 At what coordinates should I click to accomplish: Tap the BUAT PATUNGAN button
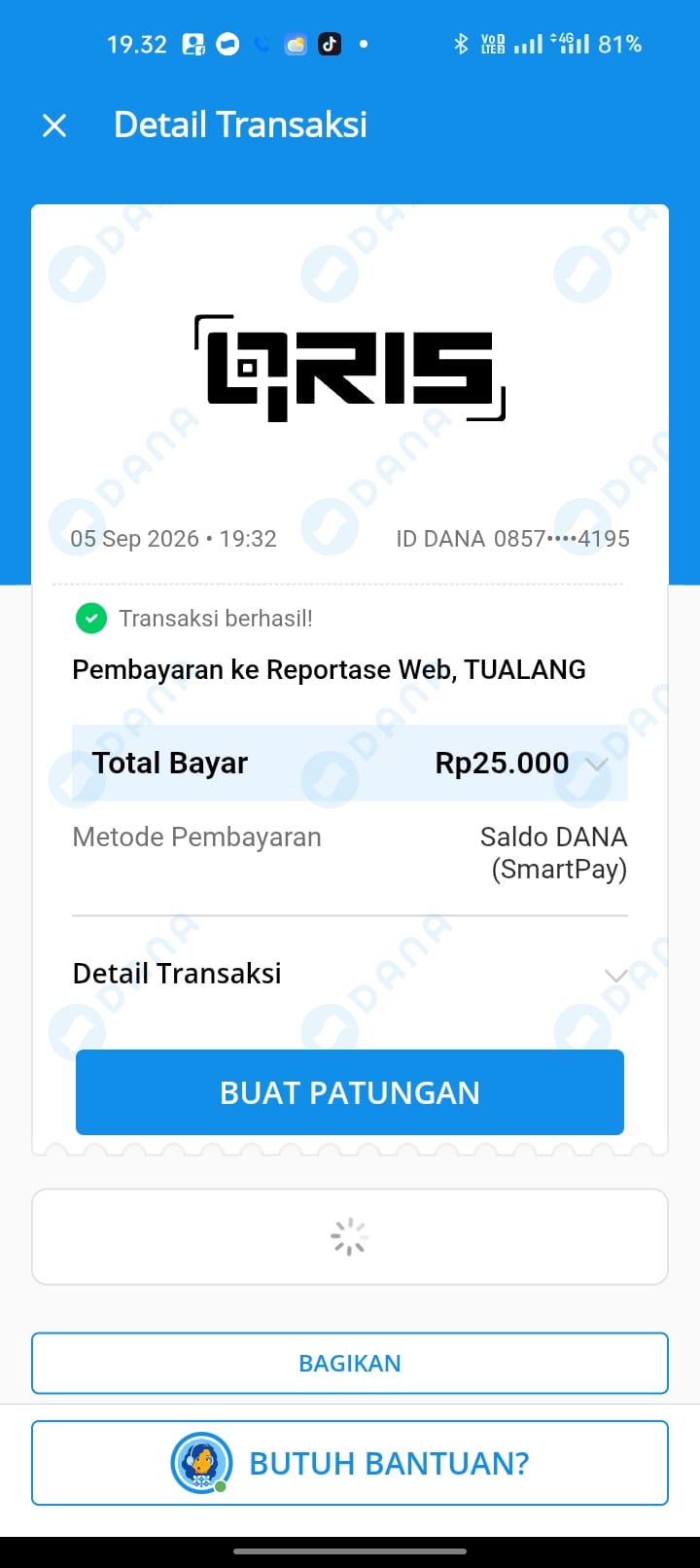pos(350,1092)
